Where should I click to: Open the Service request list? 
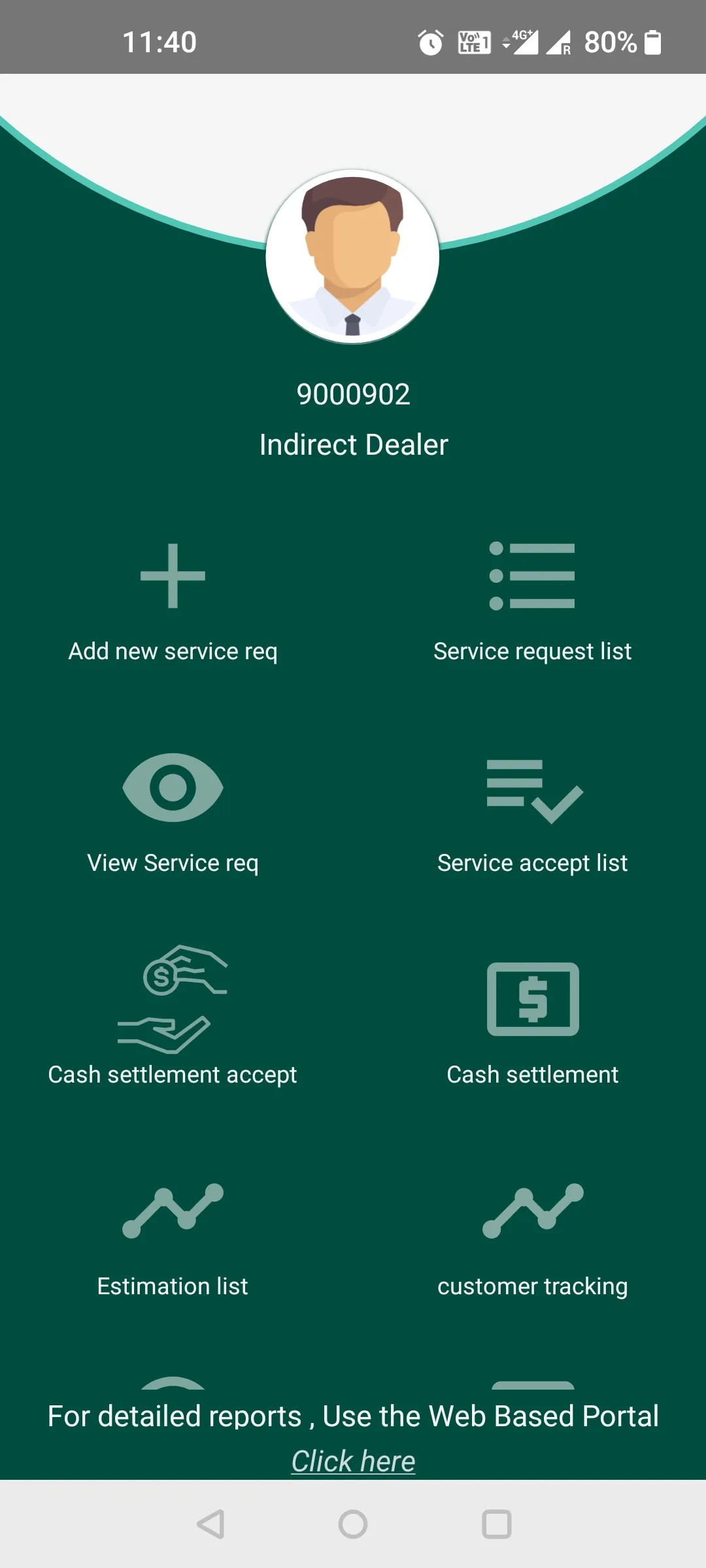click(532, 601)
